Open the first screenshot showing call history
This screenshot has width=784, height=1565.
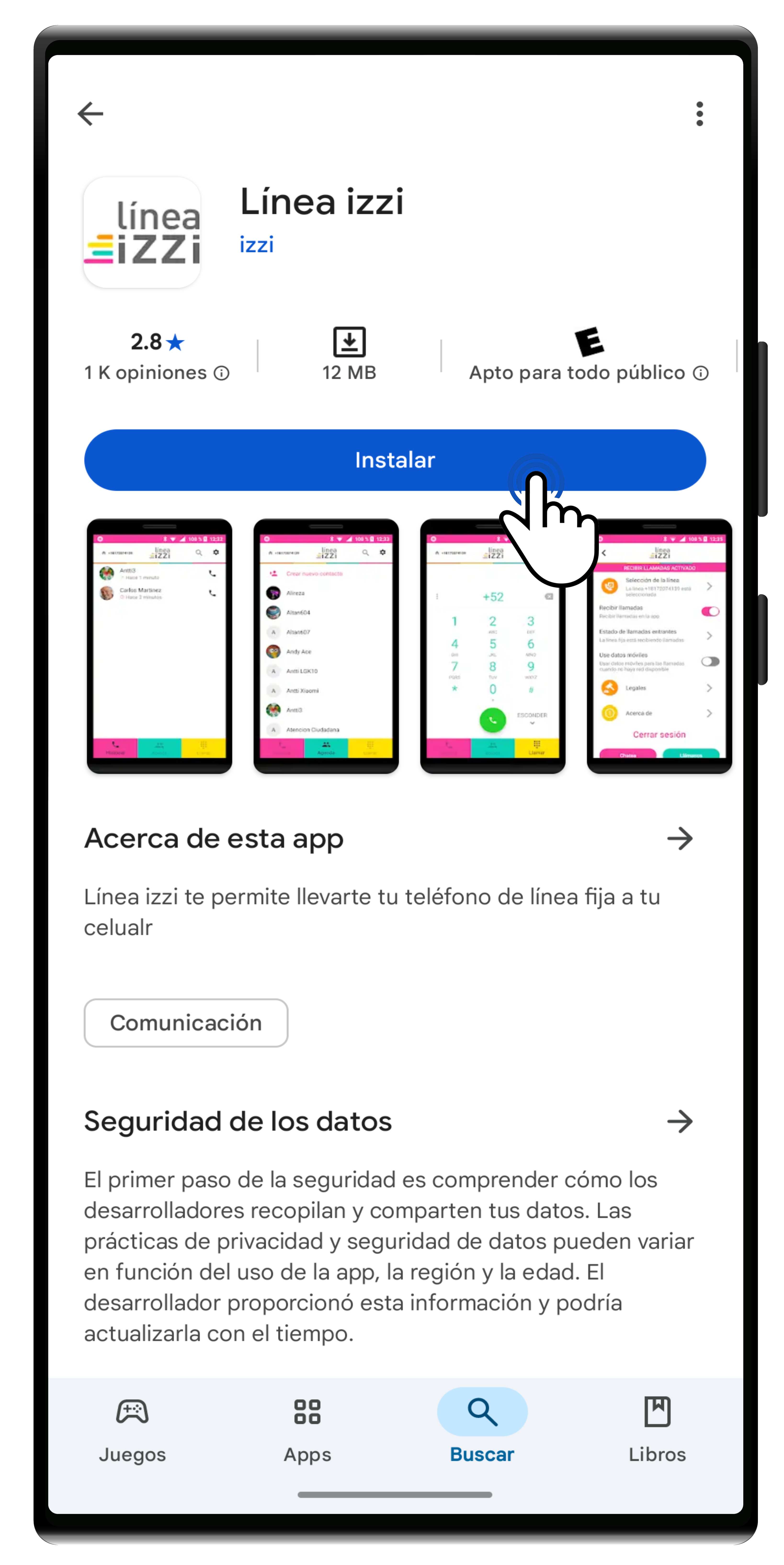coord(159,646)
